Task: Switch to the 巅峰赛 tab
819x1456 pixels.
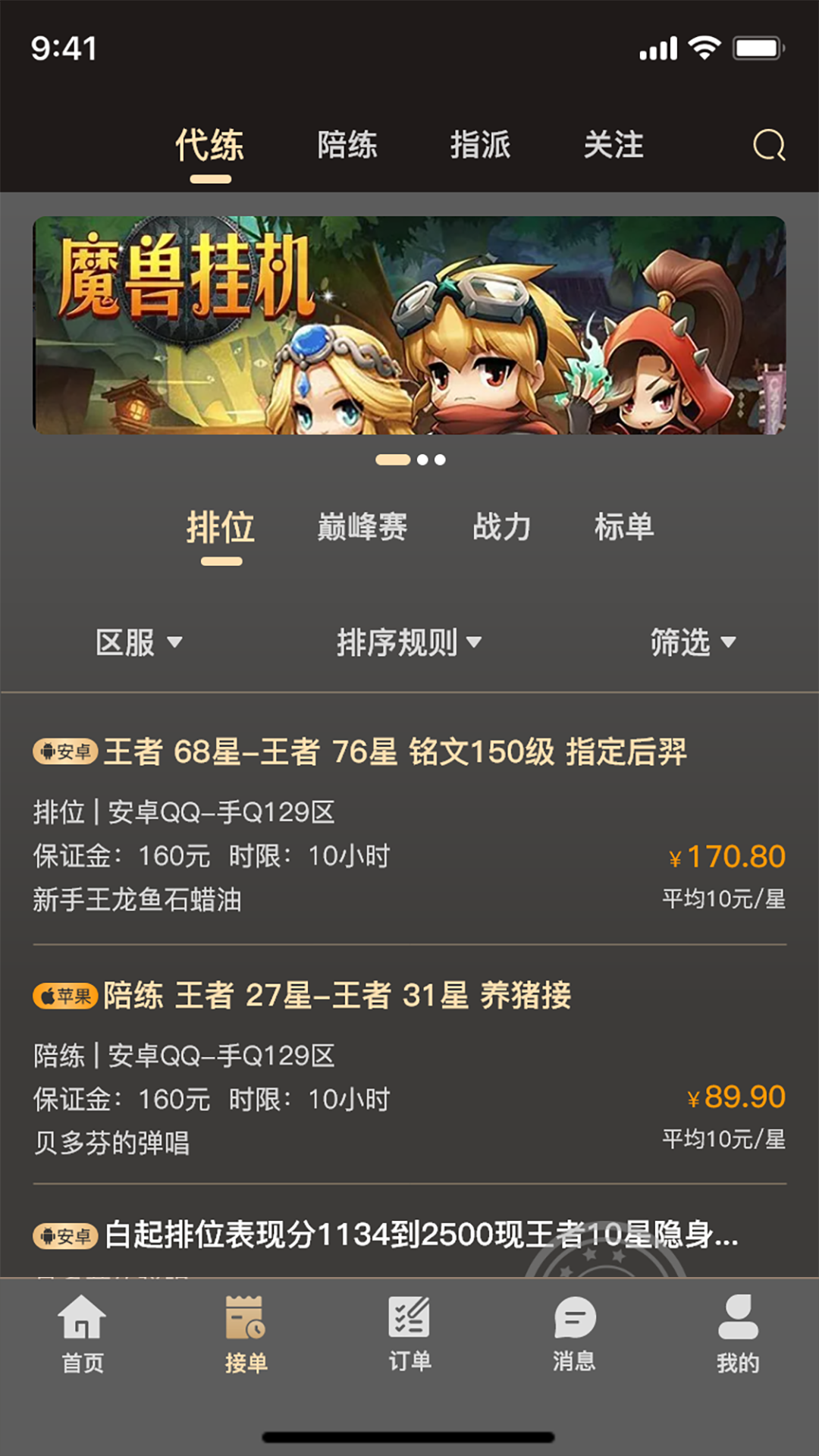Action: [x=362, y=528]
